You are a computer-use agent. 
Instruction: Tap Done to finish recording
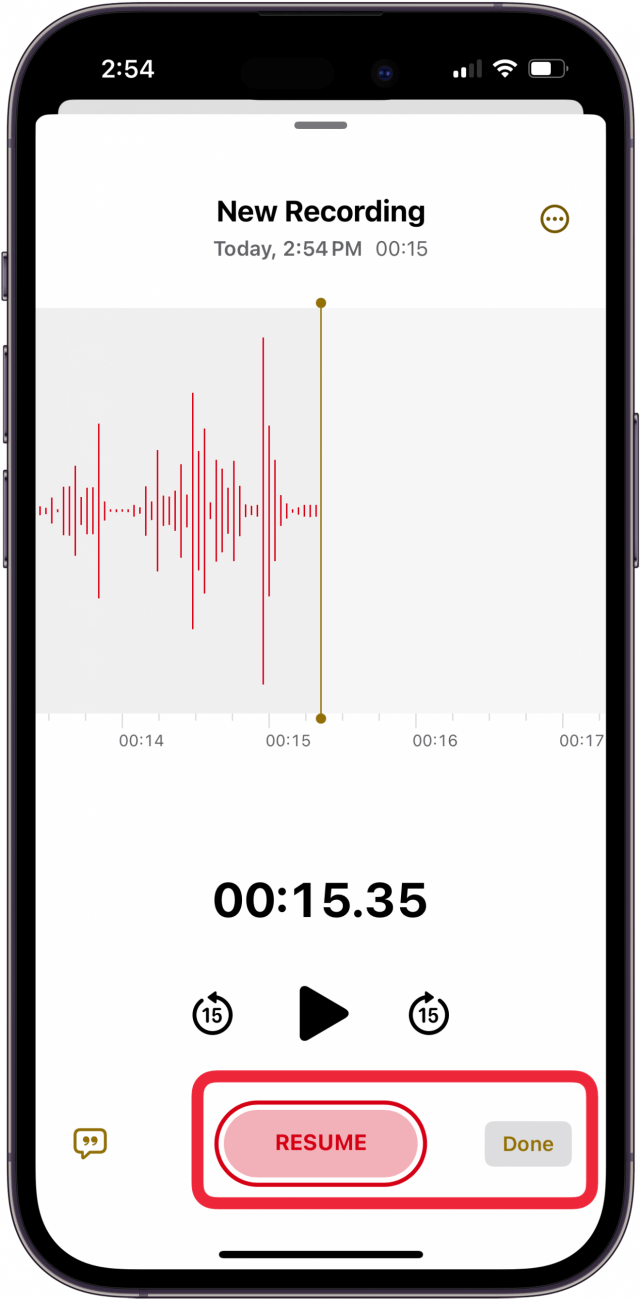(528, 1144)
